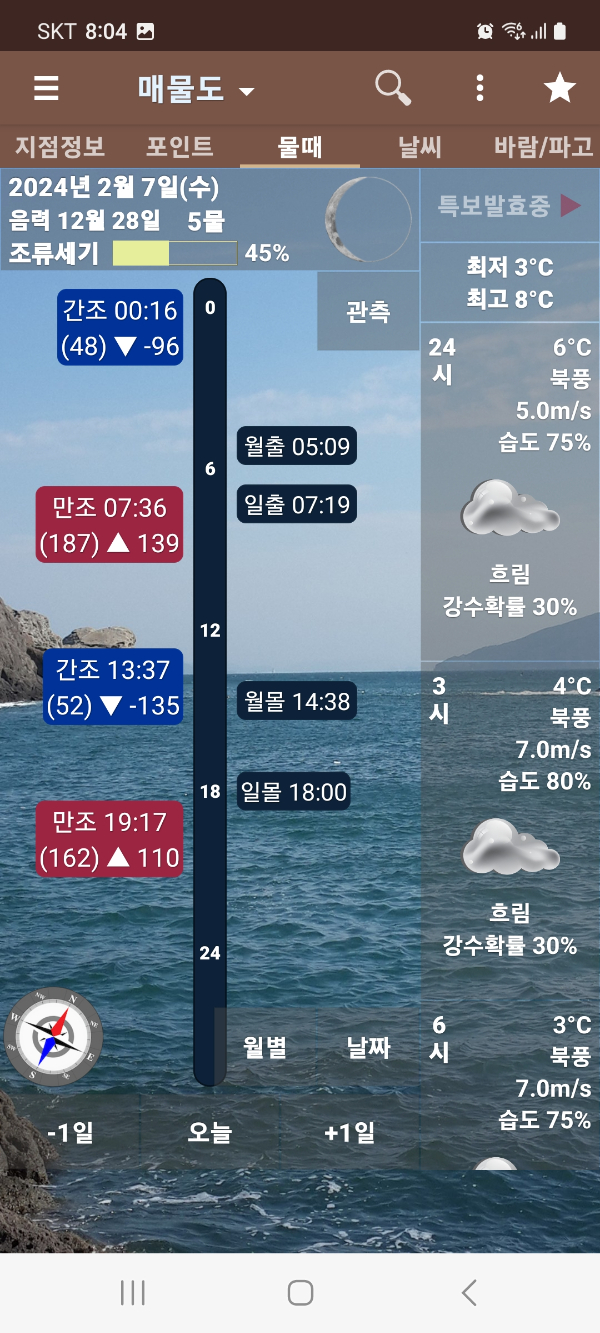Tap the 관측 button

click(368, 312)
